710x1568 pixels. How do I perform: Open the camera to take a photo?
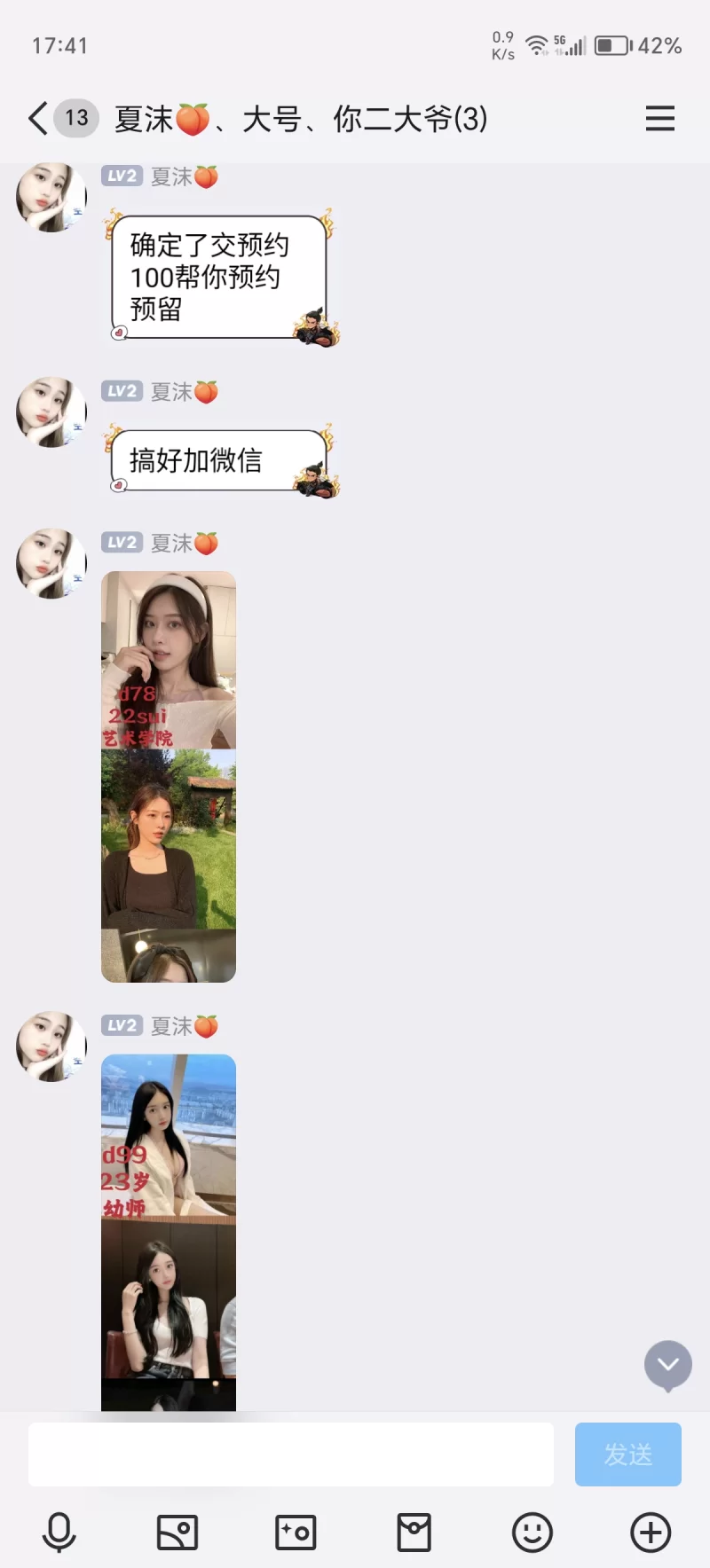pyautogui.click(x=296, y=1532)
